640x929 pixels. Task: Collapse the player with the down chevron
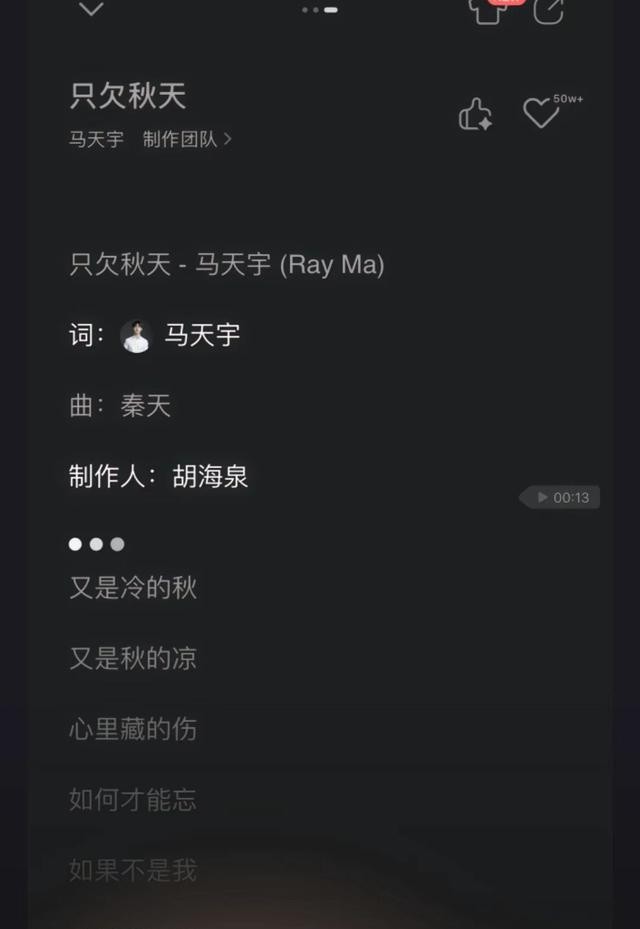(x=91, y=9)
